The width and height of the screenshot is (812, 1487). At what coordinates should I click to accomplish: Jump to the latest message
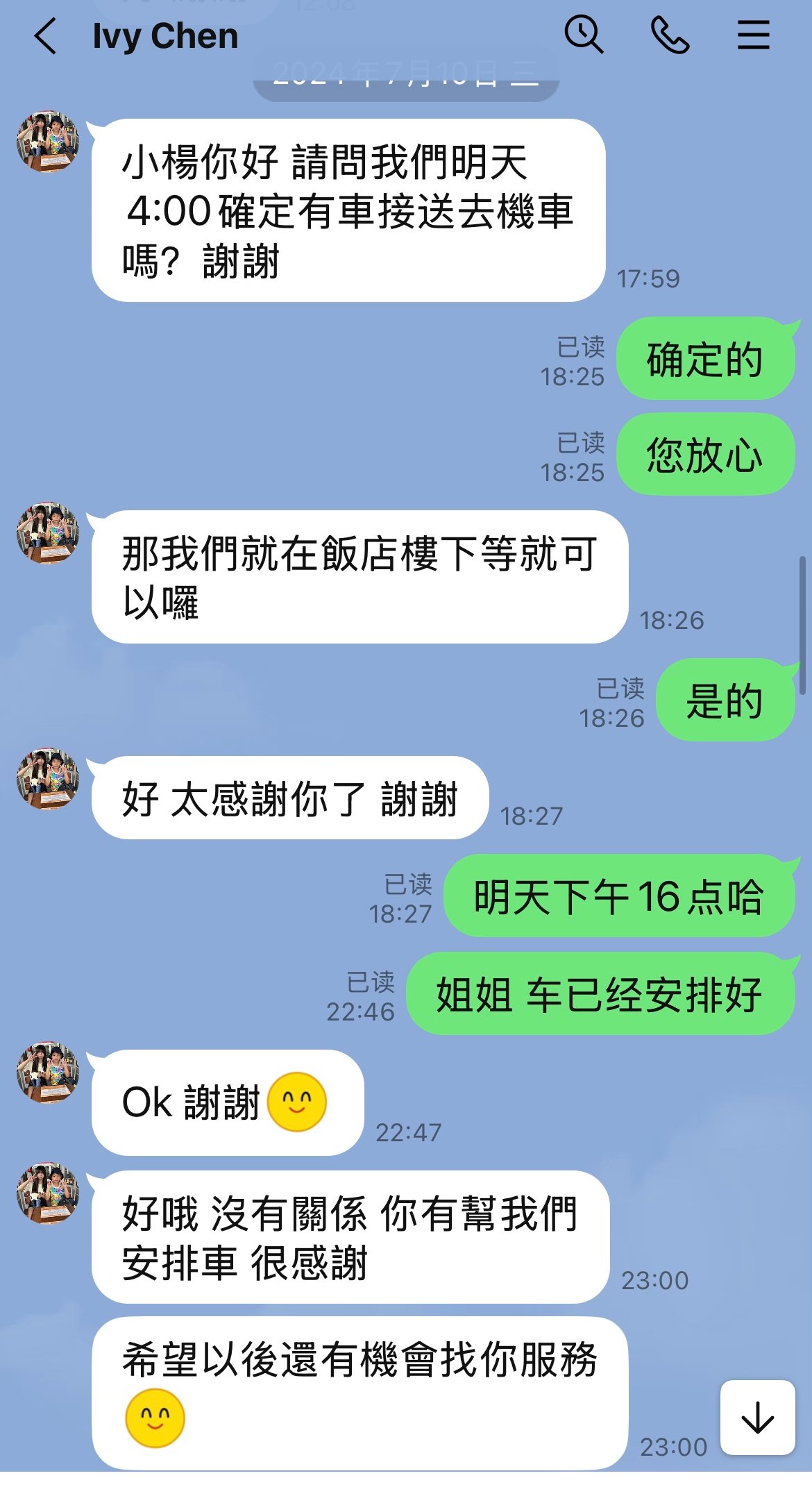(x=757, y=1417)
